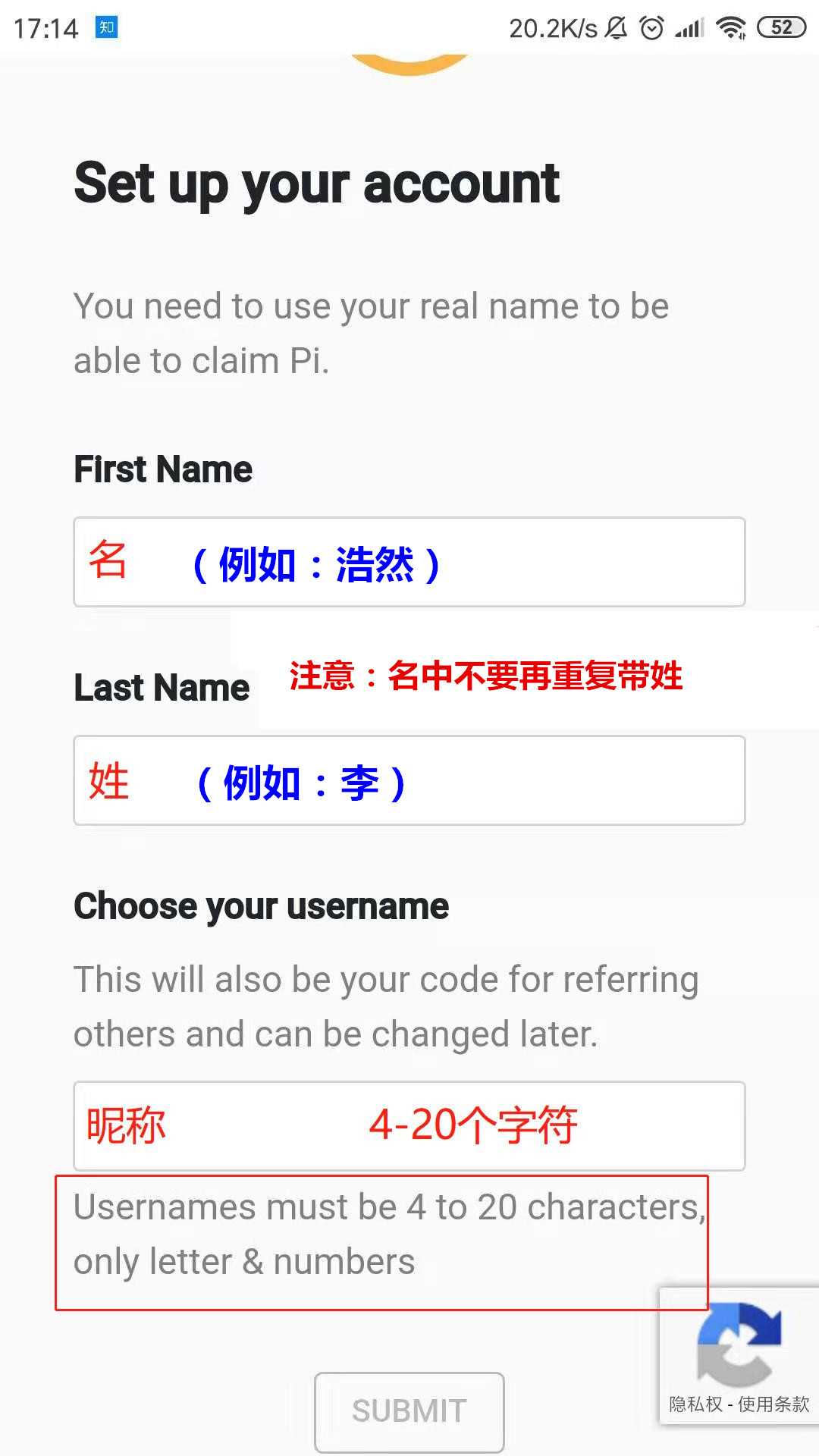This screenshot has width=819, height=1456.
Task: Focus the username text field
Action: [409, 1126]
